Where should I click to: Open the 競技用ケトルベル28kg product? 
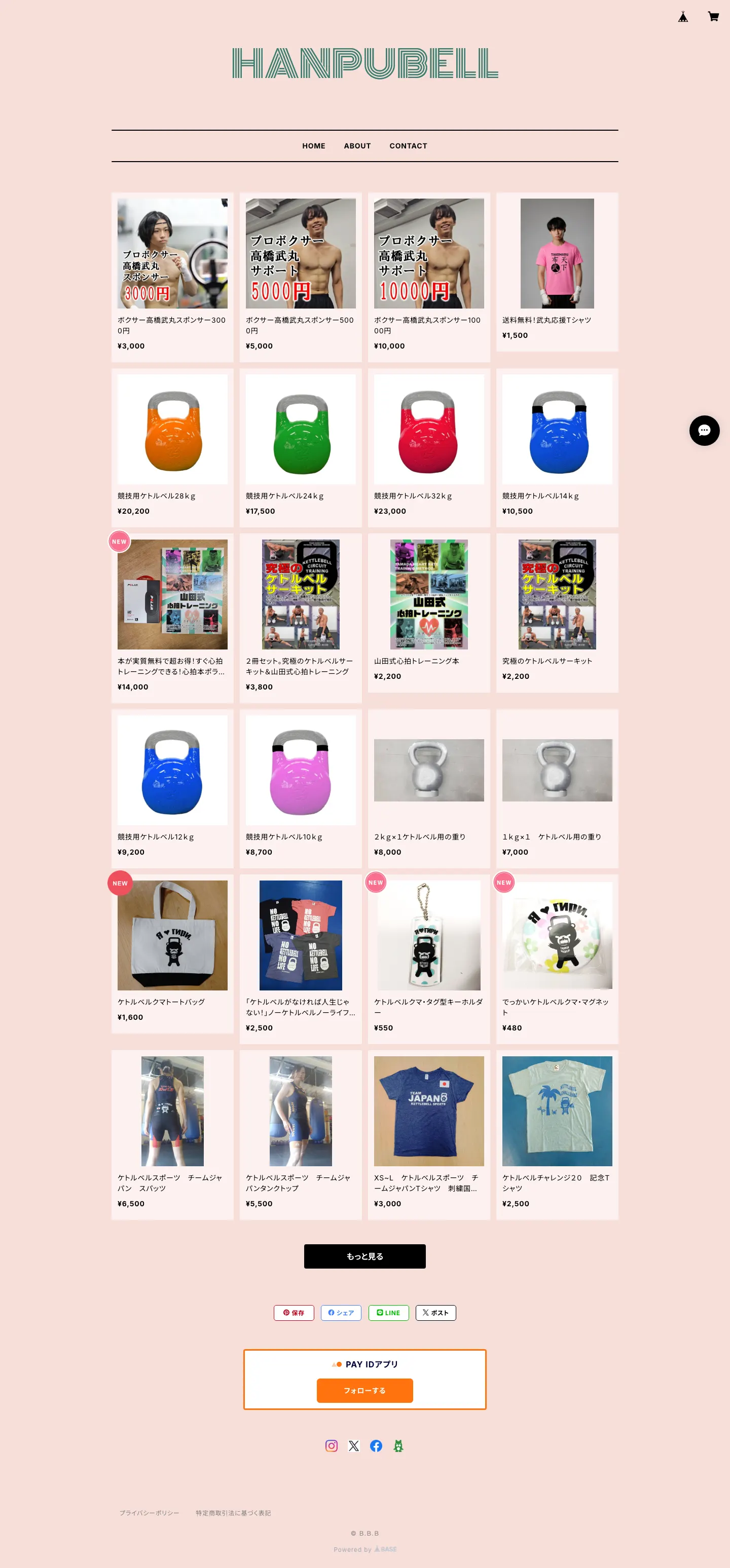coord(172,447)
